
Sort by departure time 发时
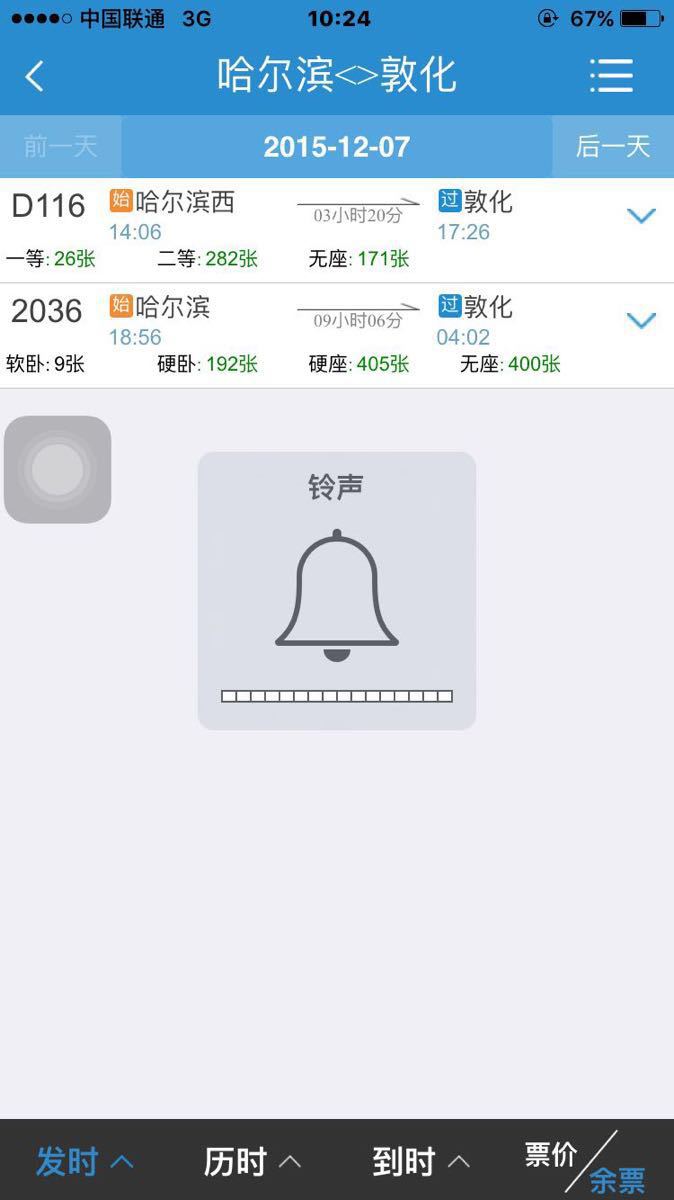tap(85, 1162)
